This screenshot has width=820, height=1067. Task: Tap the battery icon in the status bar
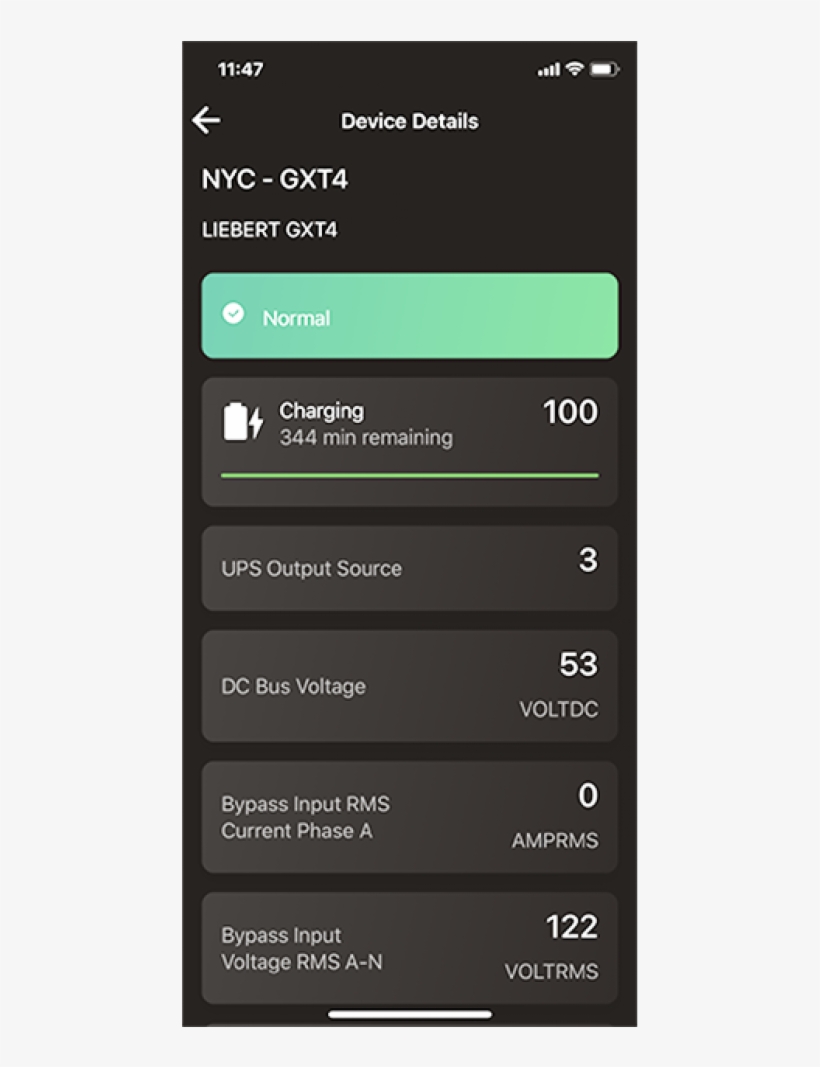602,69
